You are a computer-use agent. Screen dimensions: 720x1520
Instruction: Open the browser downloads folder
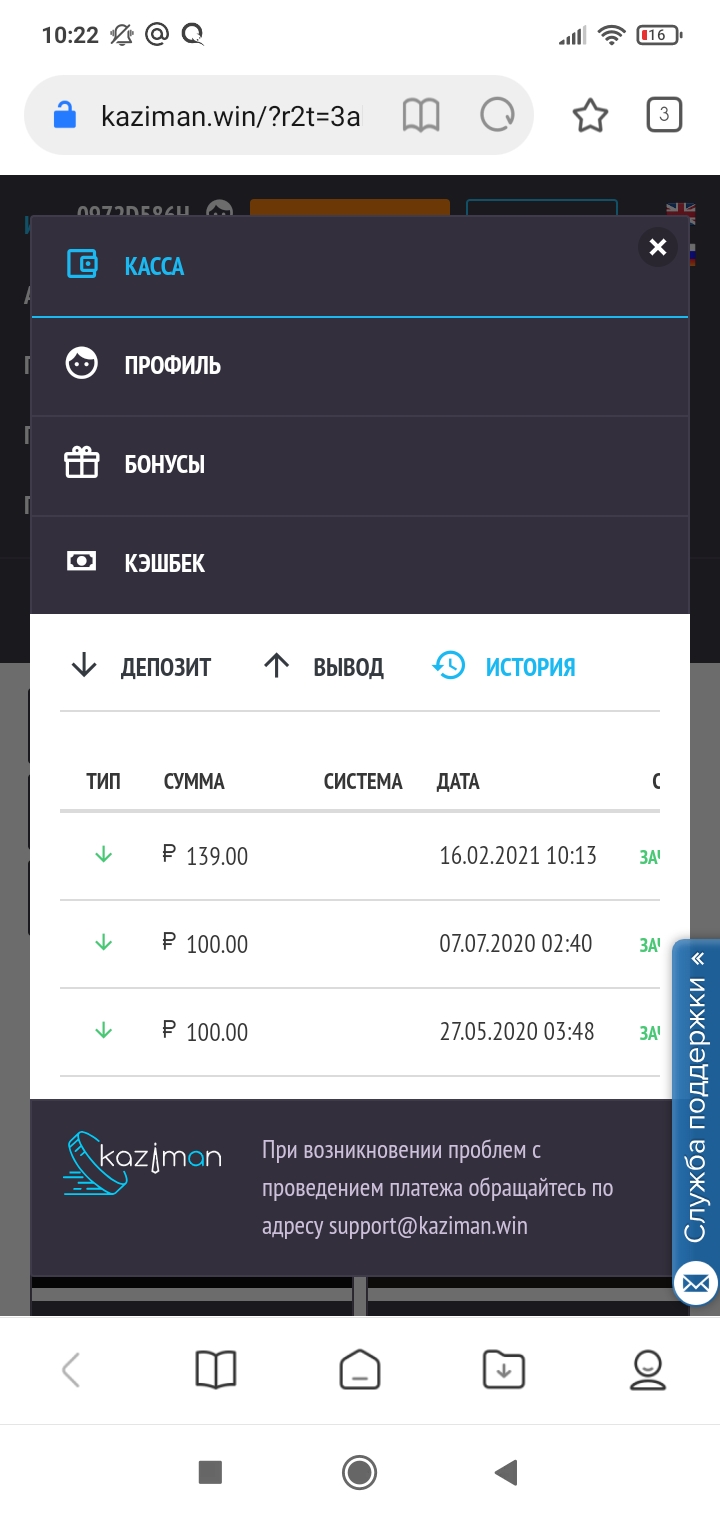point(503,1370)
